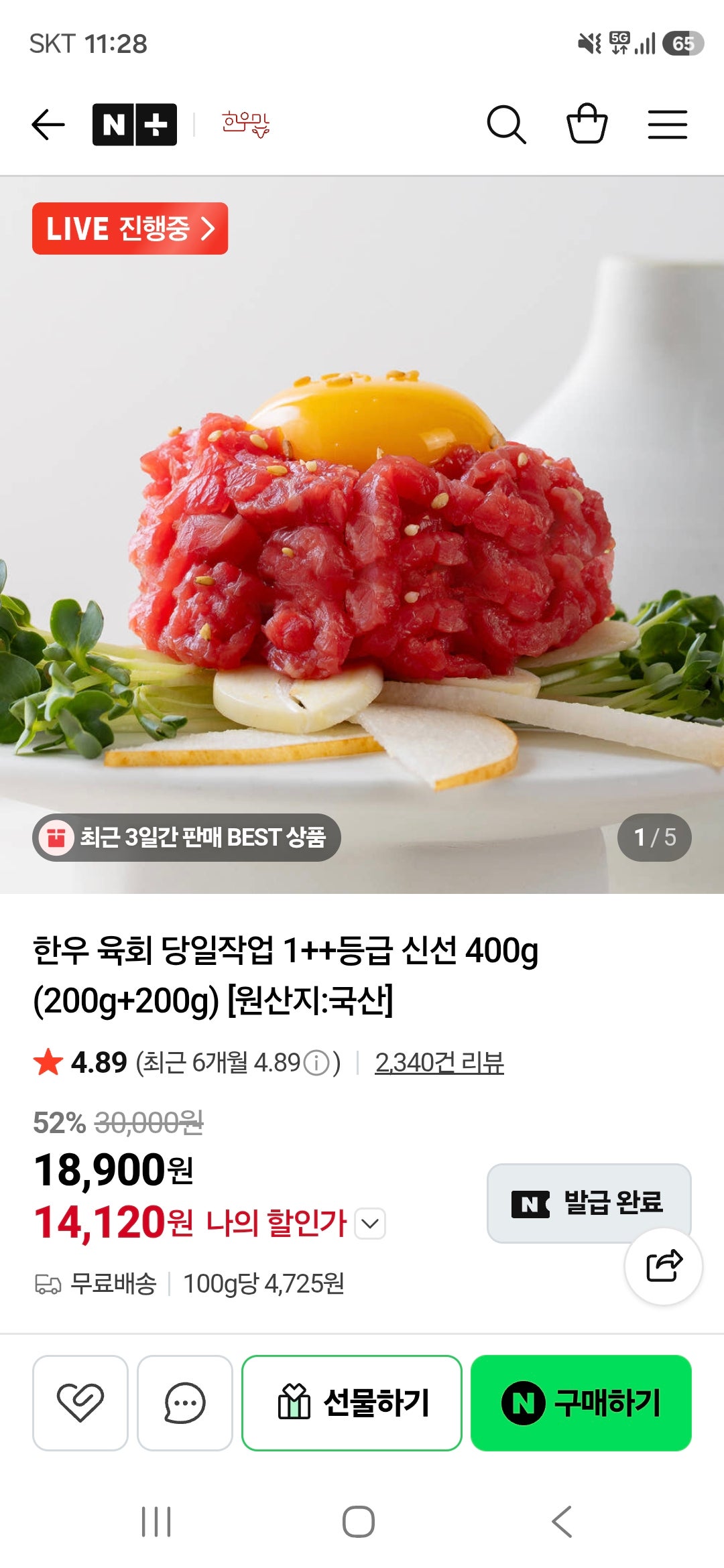Tap the 선물하기 gift button
Image resolution: width=724 pixels, height=1568 pixels.
[x=353, y=1404]
